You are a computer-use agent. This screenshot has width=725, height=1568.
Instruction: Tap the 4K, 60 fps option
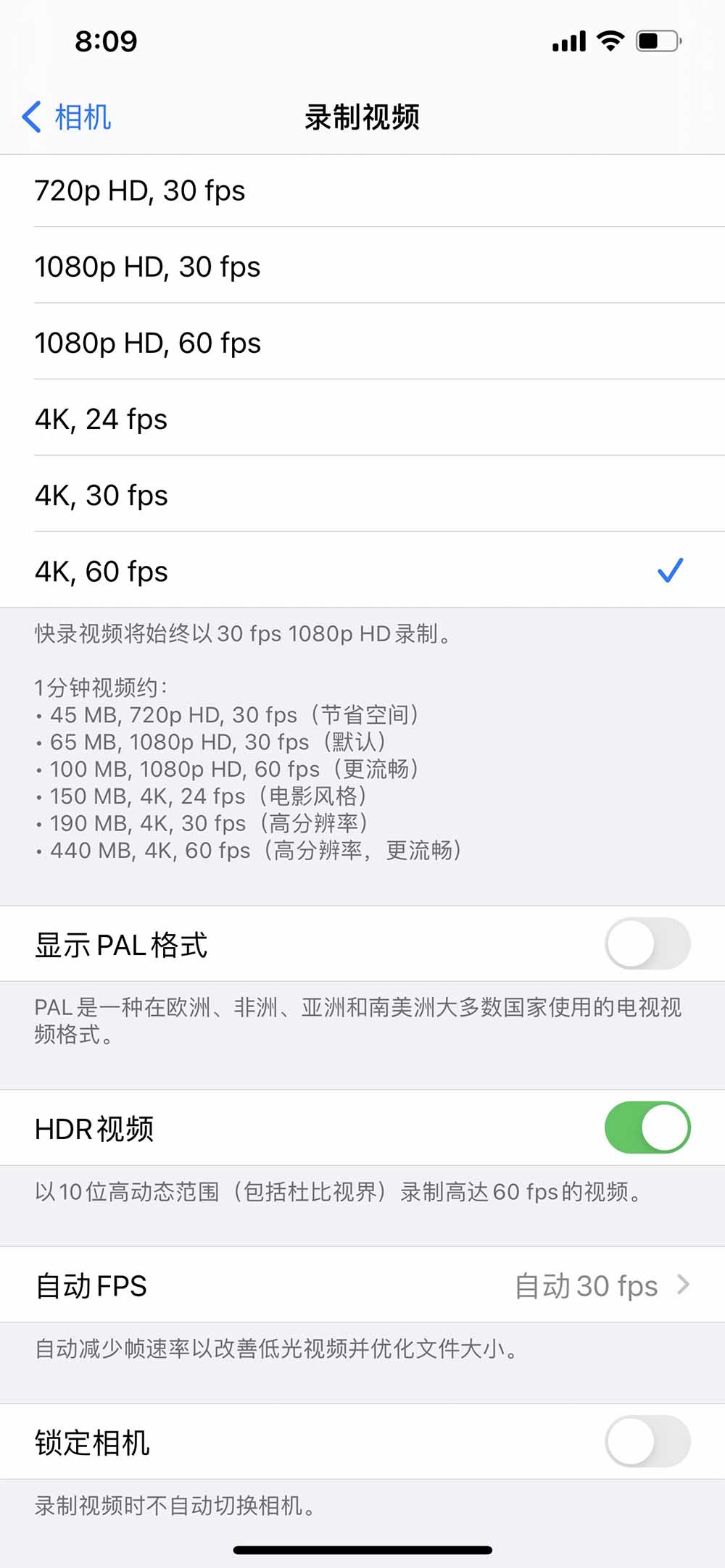pyautogui.click(x=362, y=572)
